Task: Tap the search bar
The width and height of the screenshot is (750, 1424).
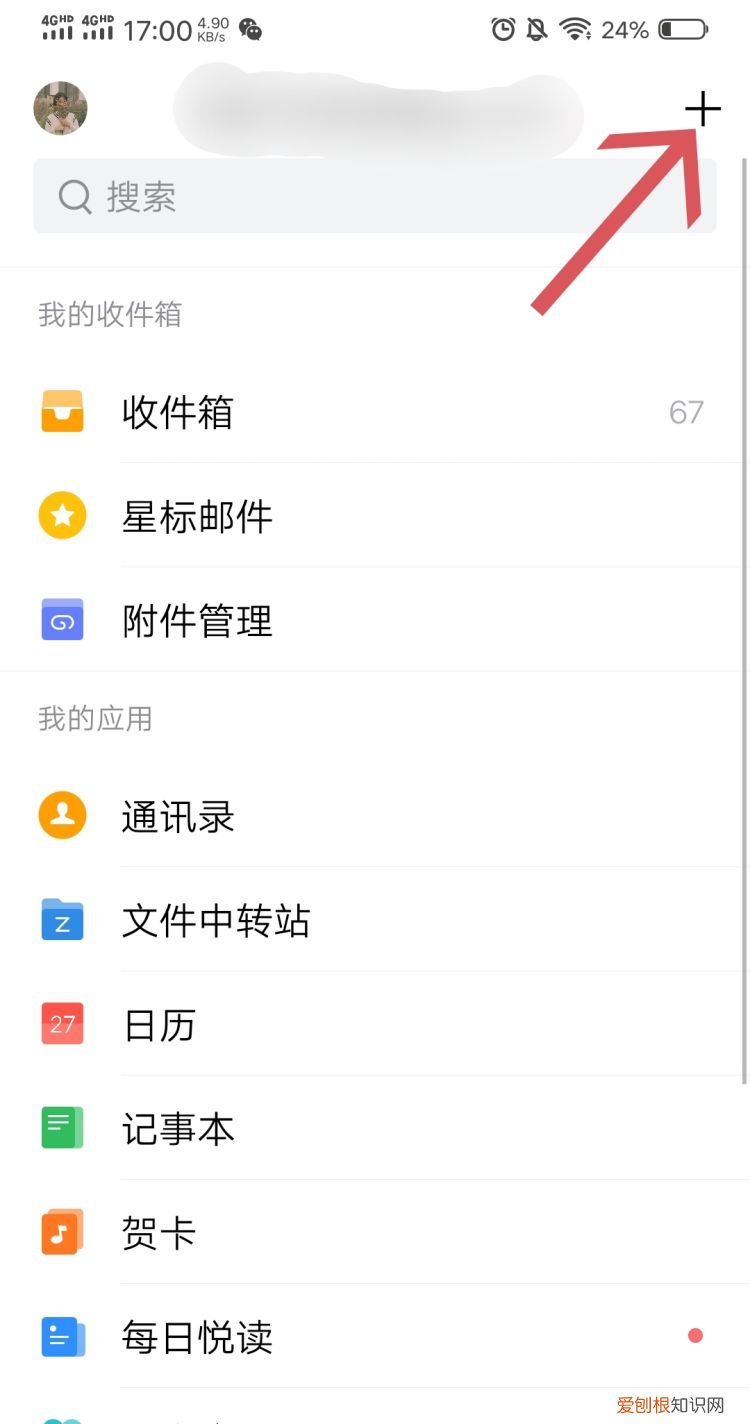Action: click(x=375, y=197)
